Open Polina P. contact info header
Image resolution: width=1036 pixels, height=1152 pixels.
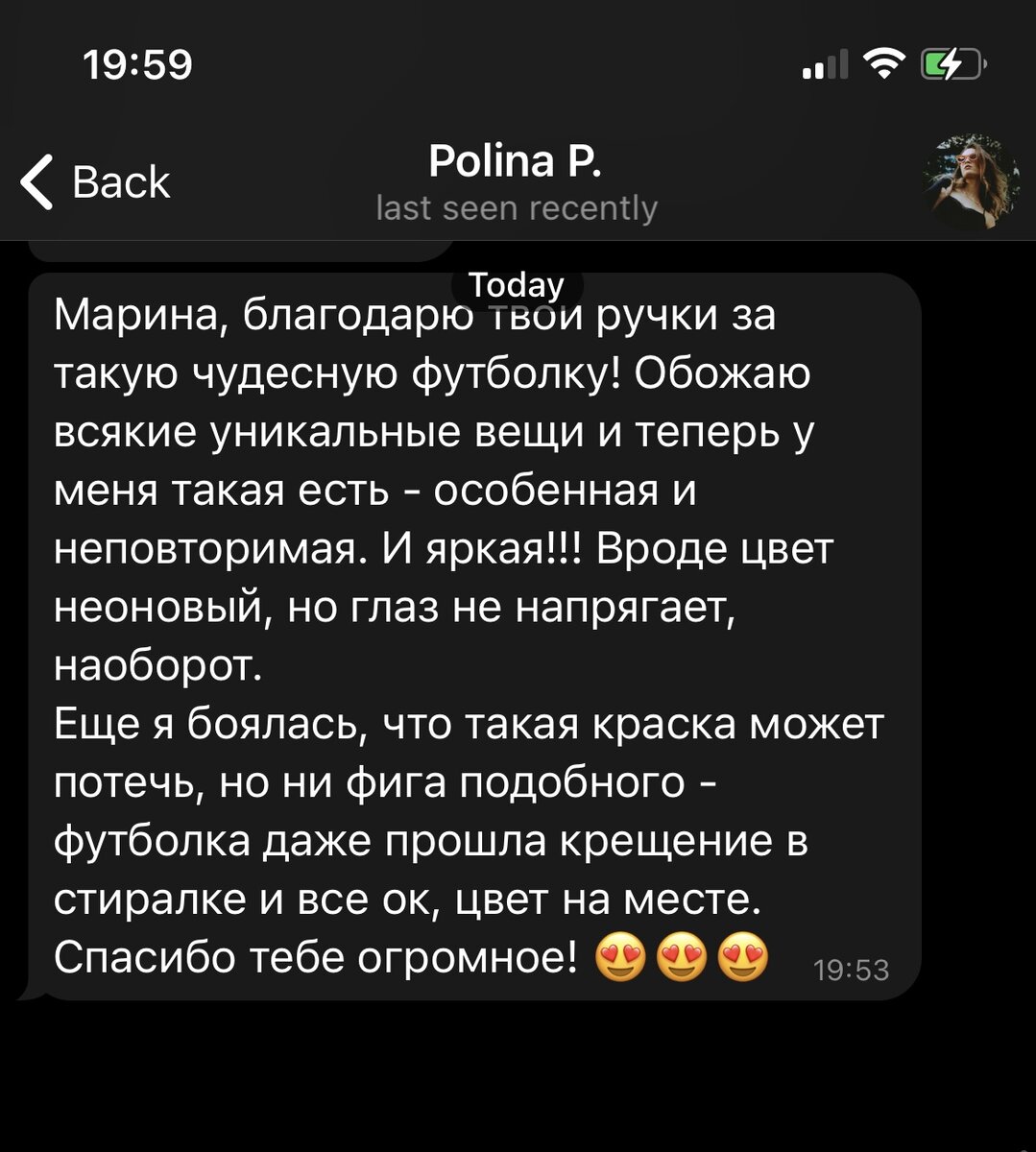pos(516,161)
